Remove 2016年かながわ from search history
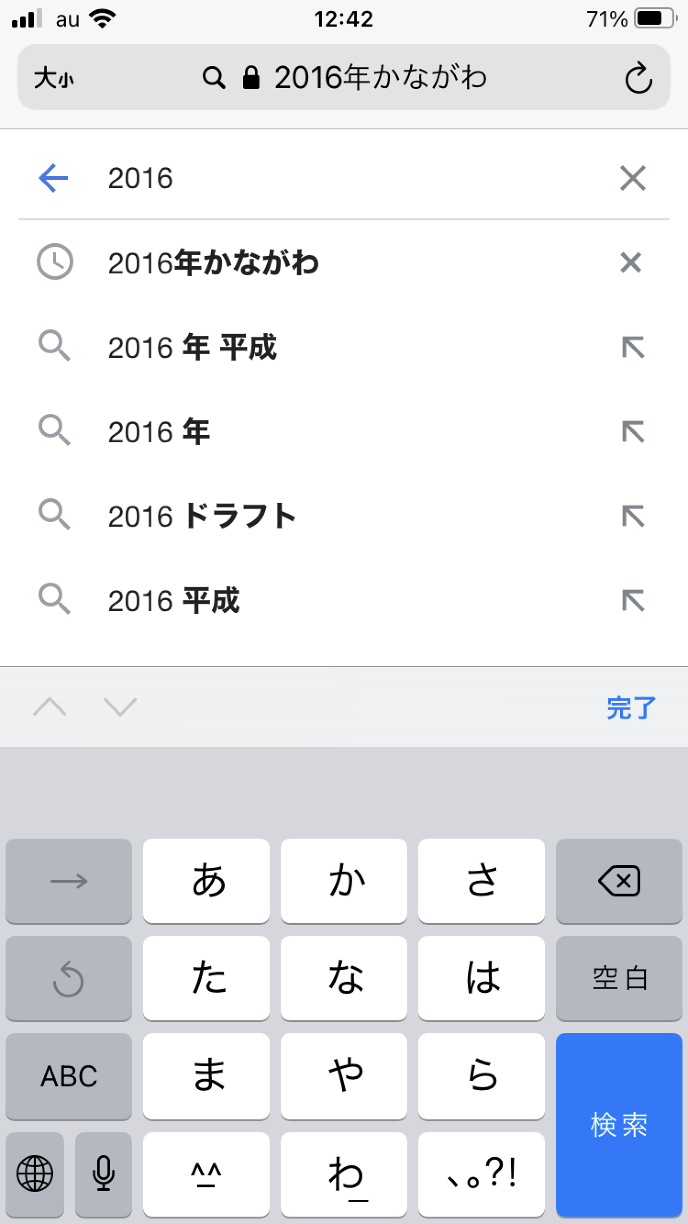The width and height of the screenshot is (688, 1224). click(630, 263)
